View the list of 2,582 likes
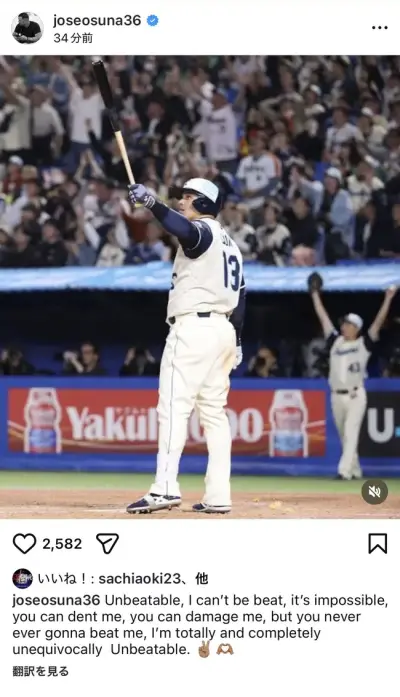400x697 pixels. click(x=62, y=544)
